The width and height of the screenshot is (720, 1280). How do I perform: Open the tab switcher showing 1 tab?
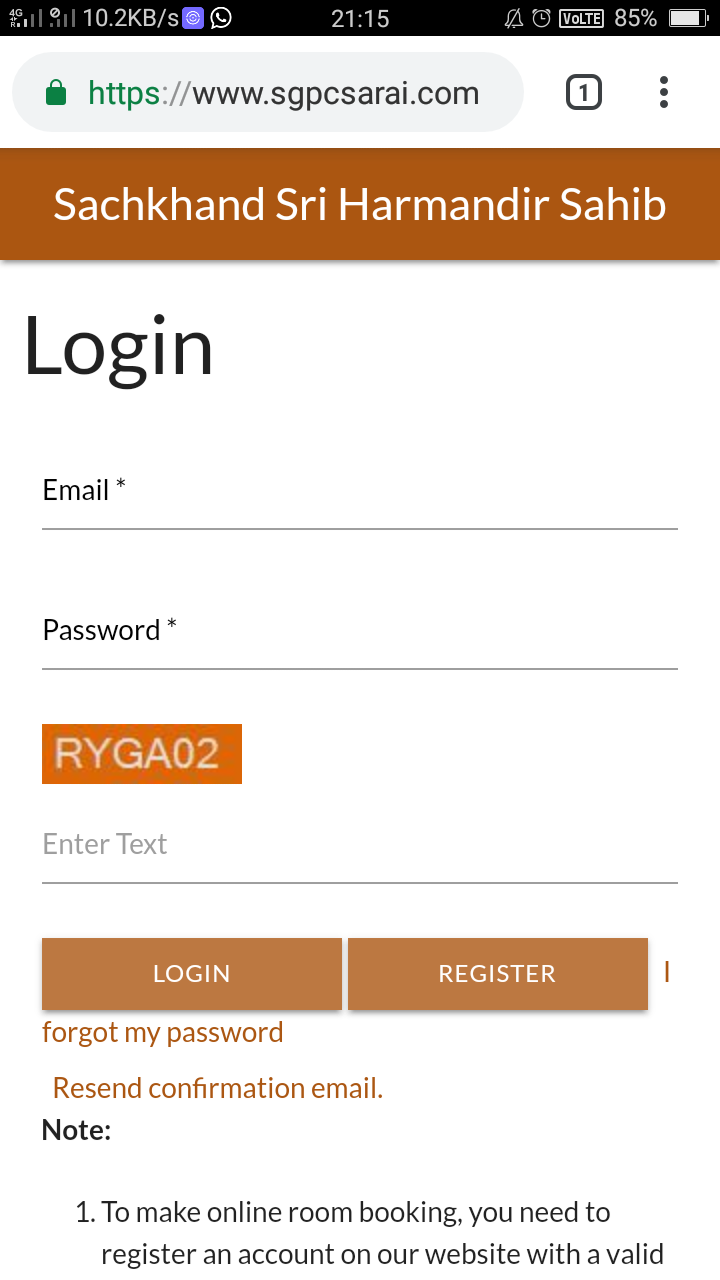pos(584,93)
